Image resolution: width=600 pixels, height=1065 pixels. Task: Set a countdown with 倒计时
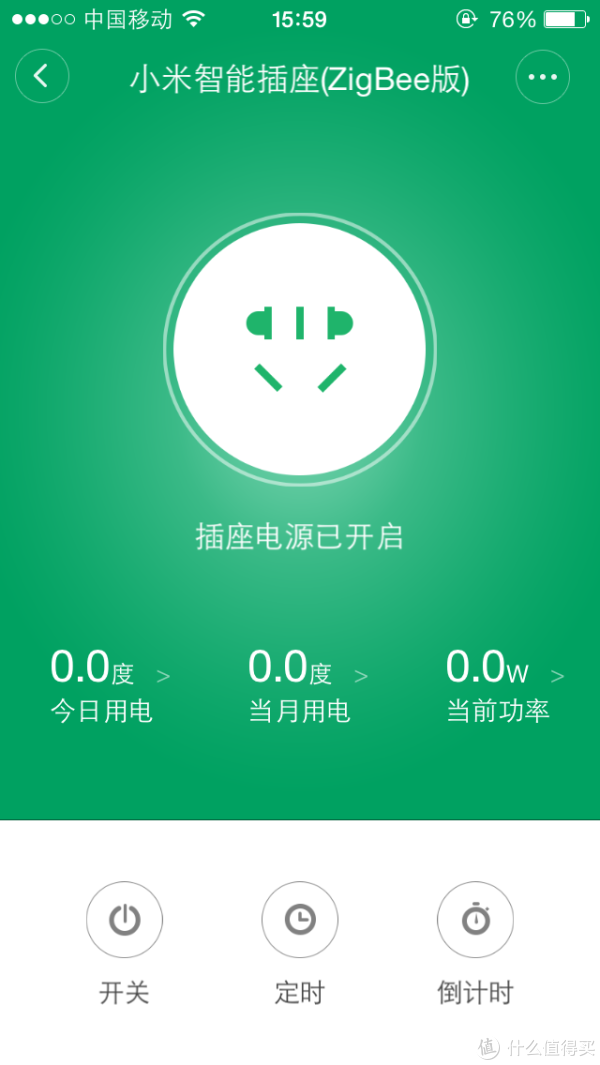[476, 920]
